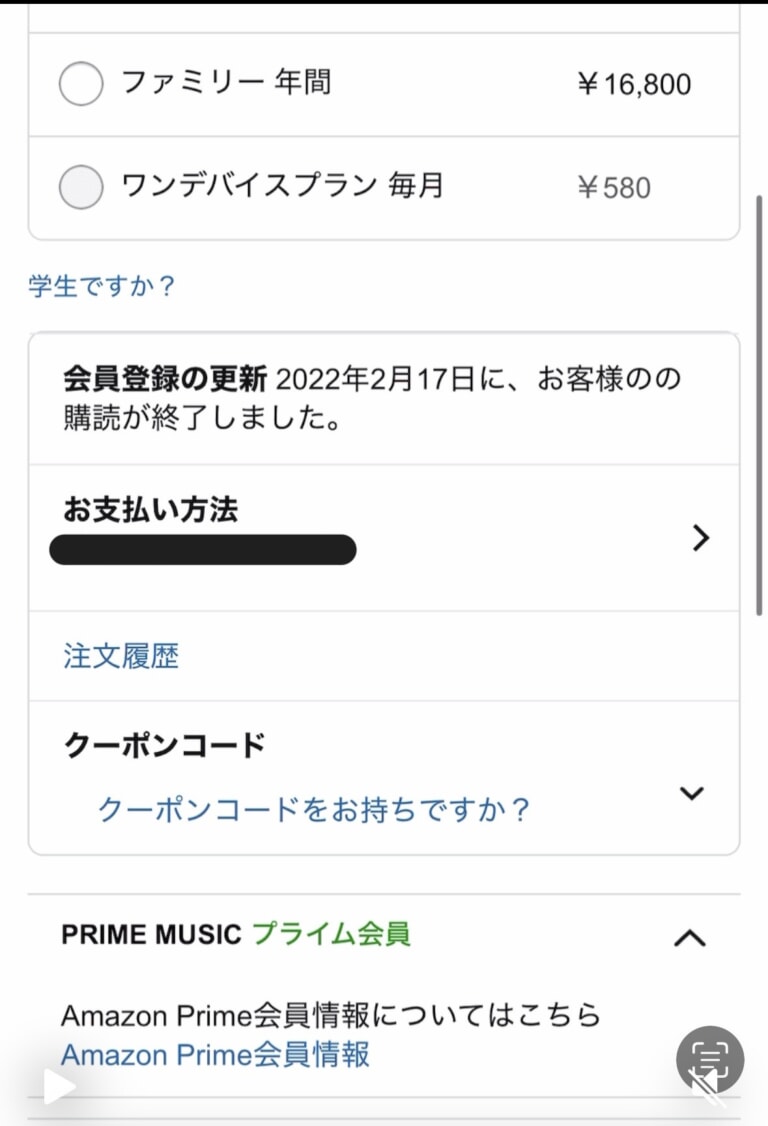The image size is (768, 1126).
Task: Click the redacted payment method entry
Action: (x=202, y=550)
